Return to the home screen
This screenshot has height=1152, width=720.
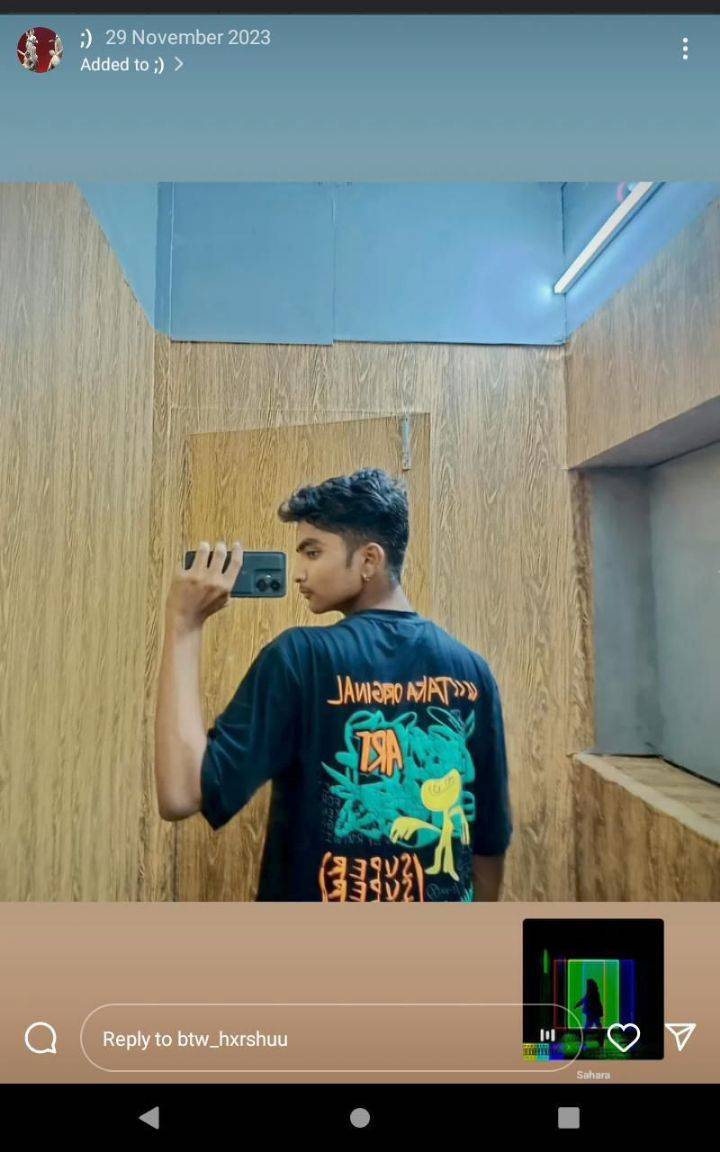tap(360, 1118)
